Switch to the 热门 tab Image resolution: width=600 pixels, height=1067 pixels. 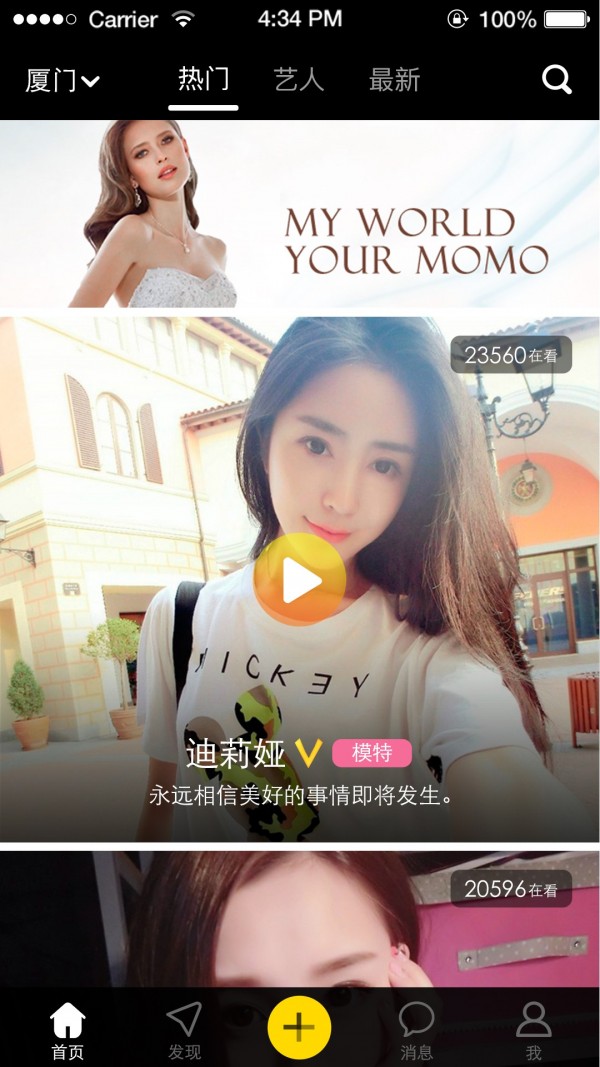pos(203,80)
